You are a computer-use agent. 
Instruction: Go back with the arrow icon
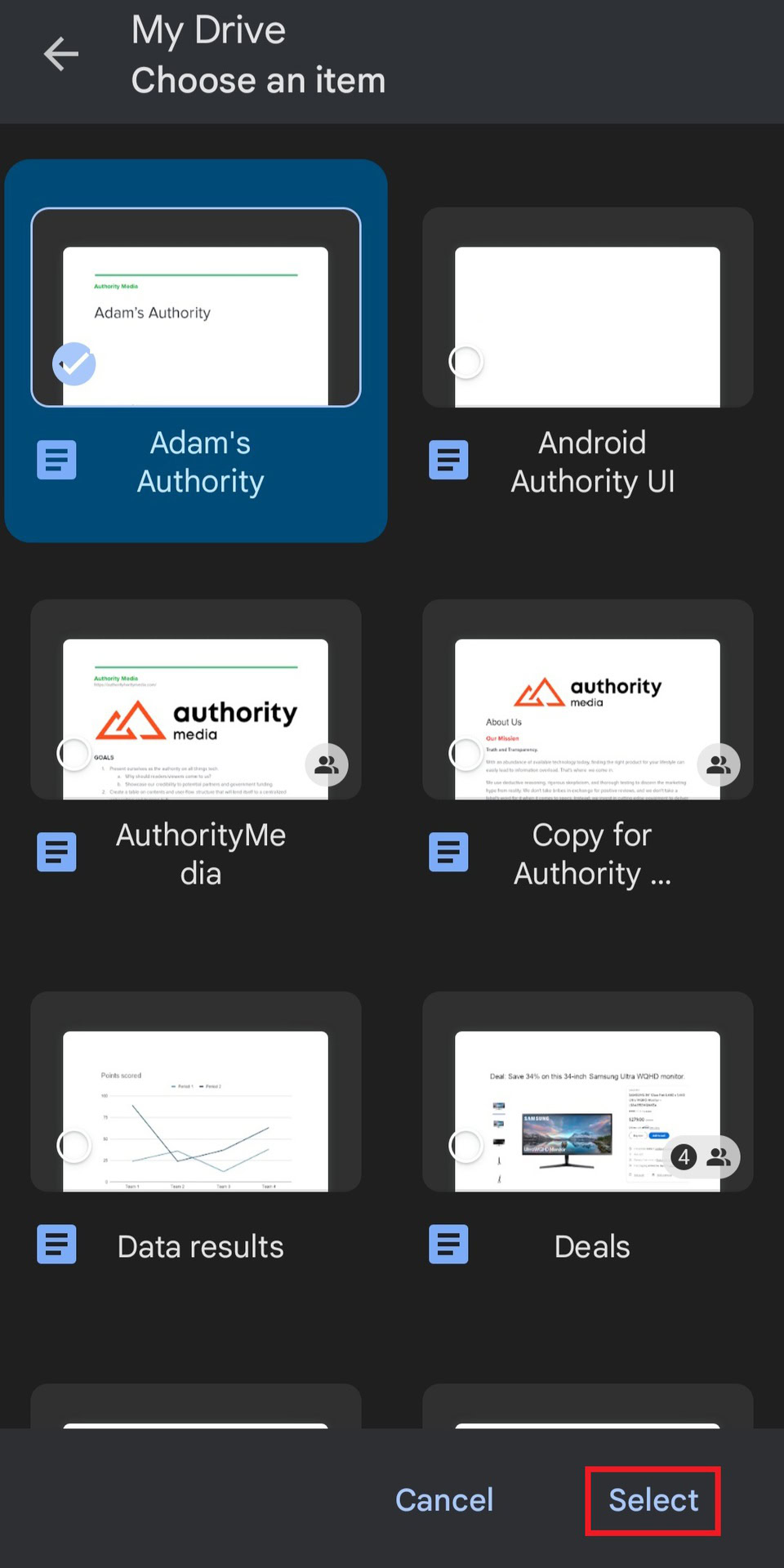click(61, 55)
